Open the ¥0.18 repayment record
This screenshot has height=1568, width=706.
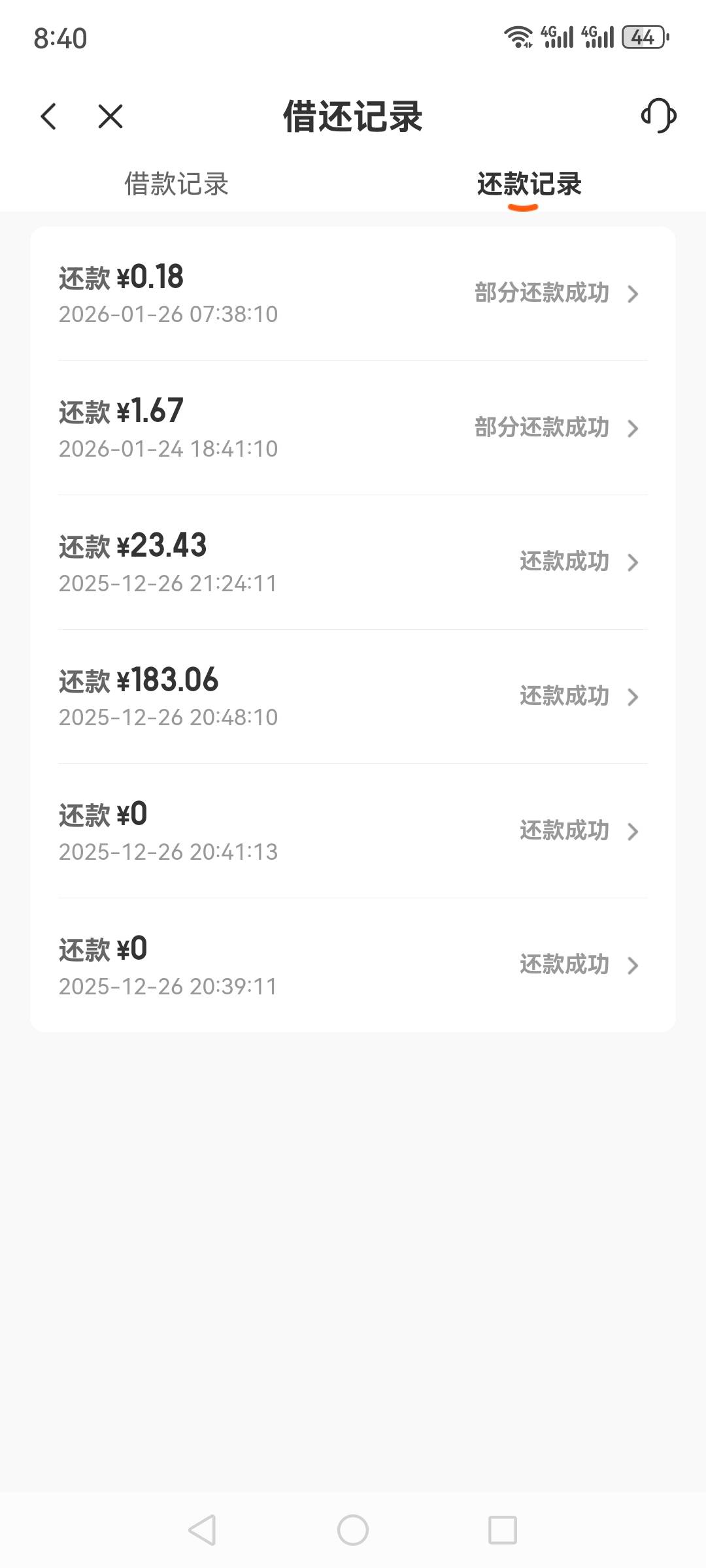(x=353, y=294)
